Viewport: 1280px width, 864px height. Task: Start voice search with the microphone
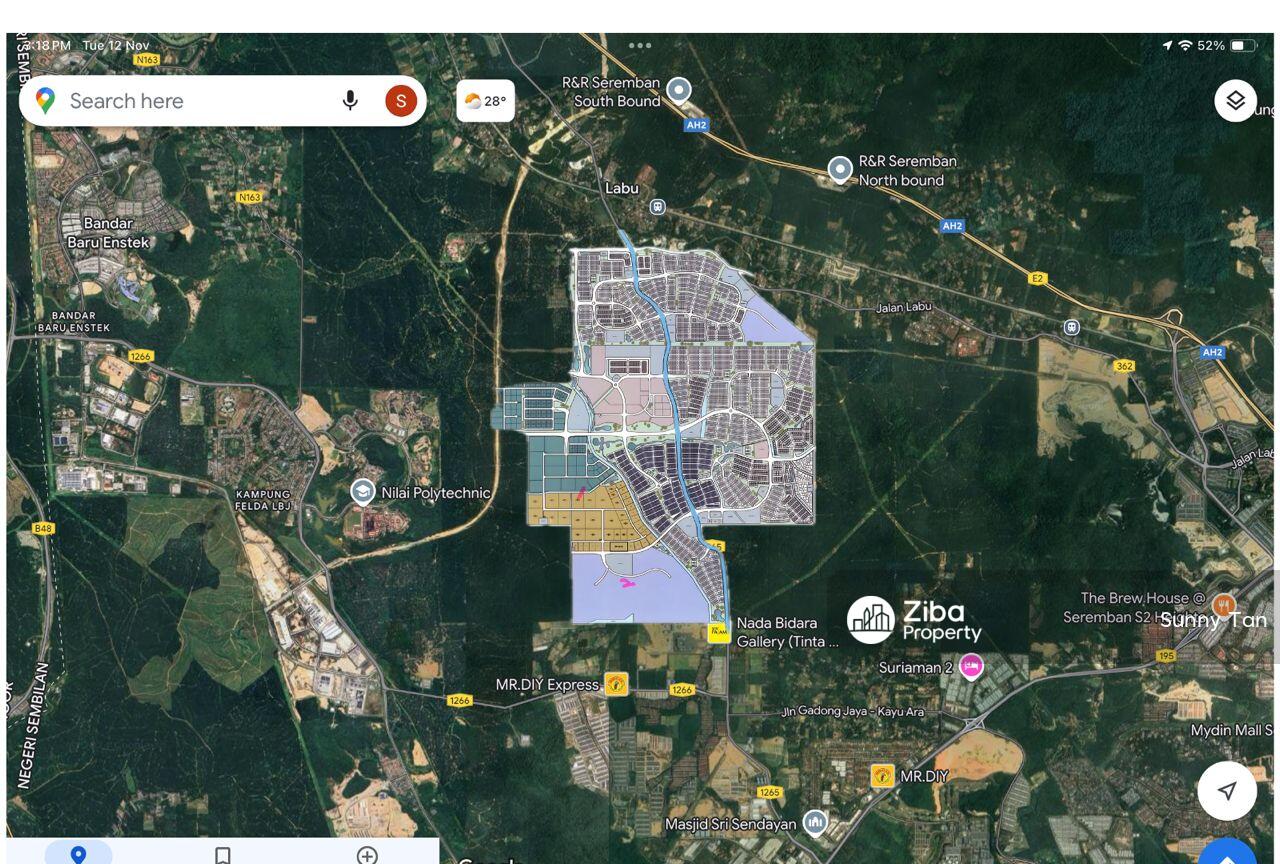tap(350, 101)
